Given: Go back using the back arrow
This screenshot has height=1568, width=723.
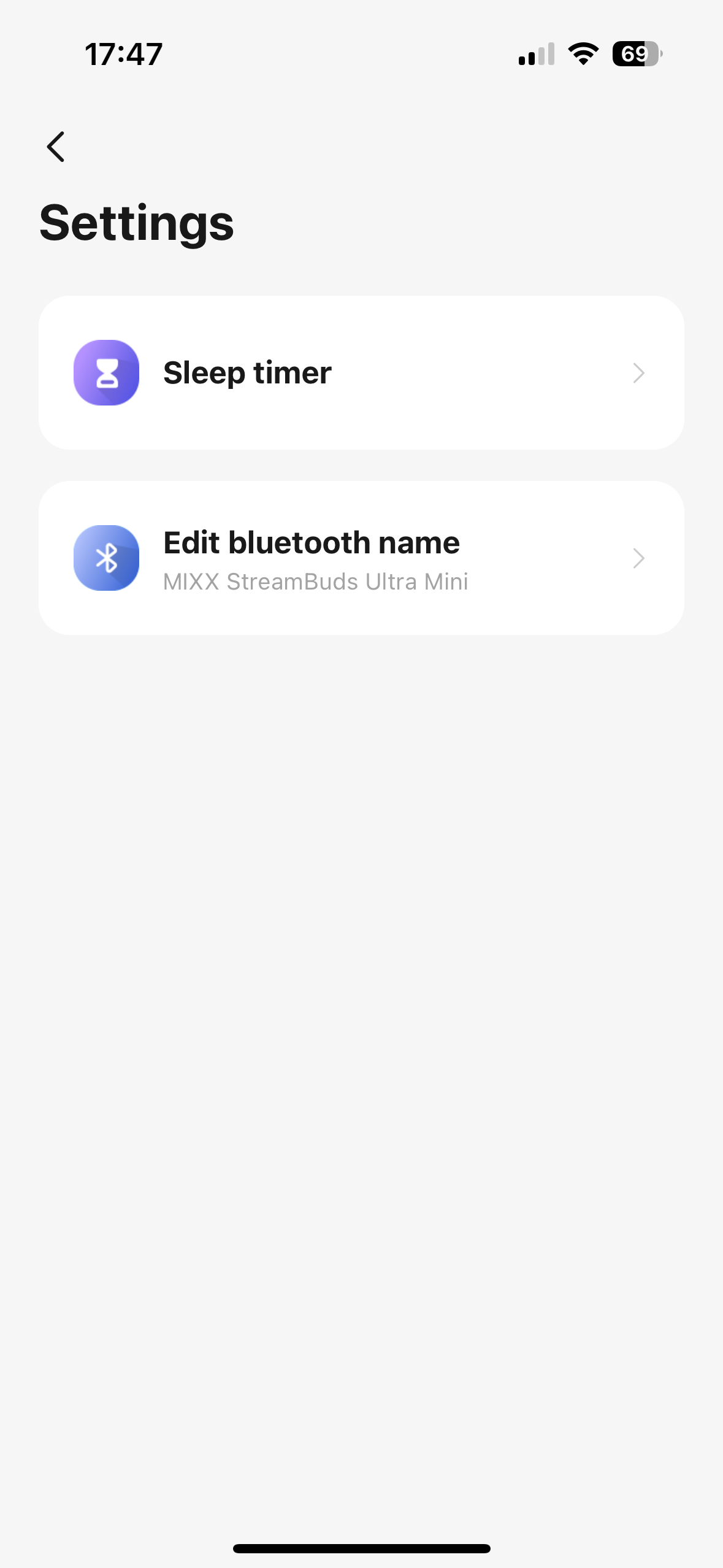Looking at the screenshot, I should coord(56,147).
